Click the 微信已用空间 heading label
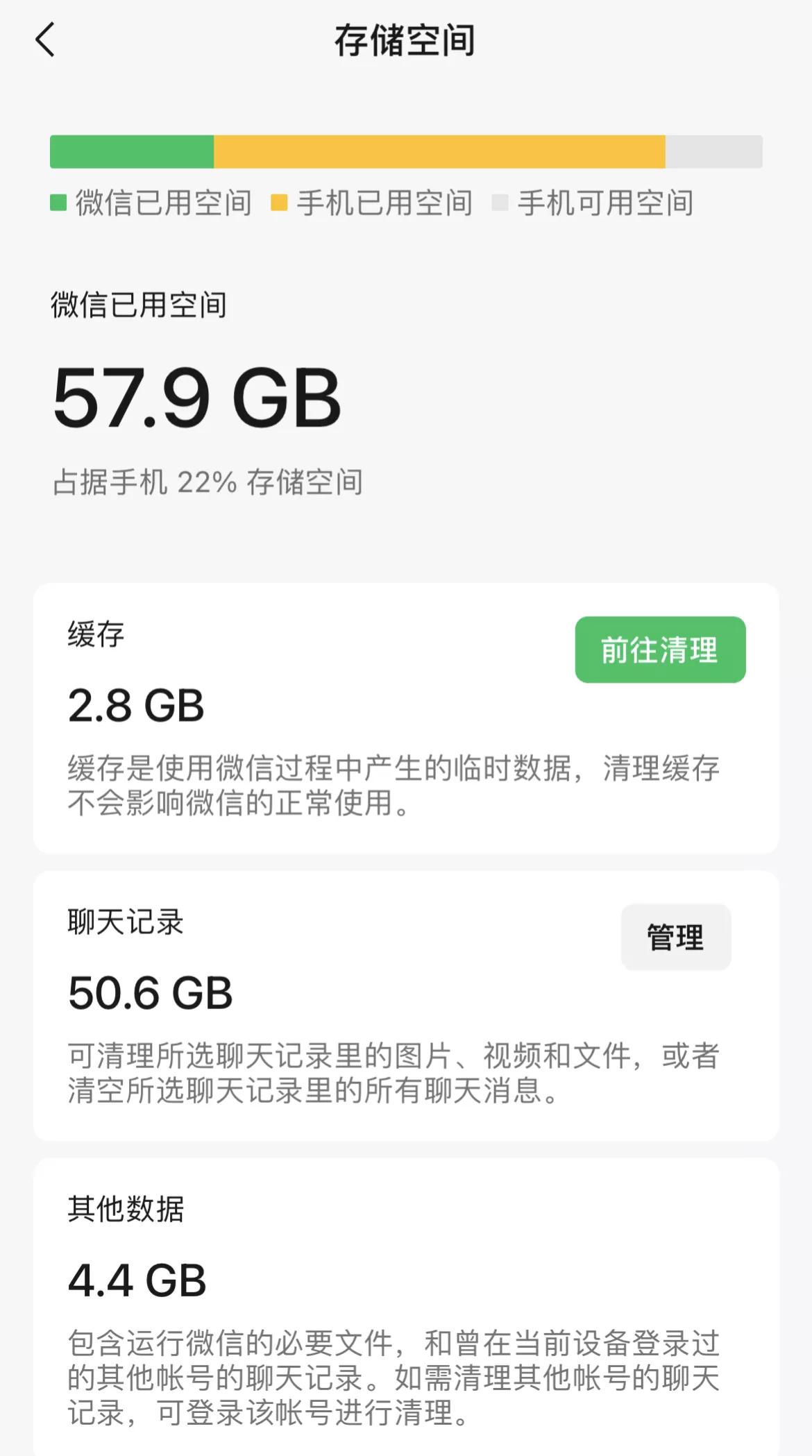Screen dimensions: 812x1456 [139, 304]
